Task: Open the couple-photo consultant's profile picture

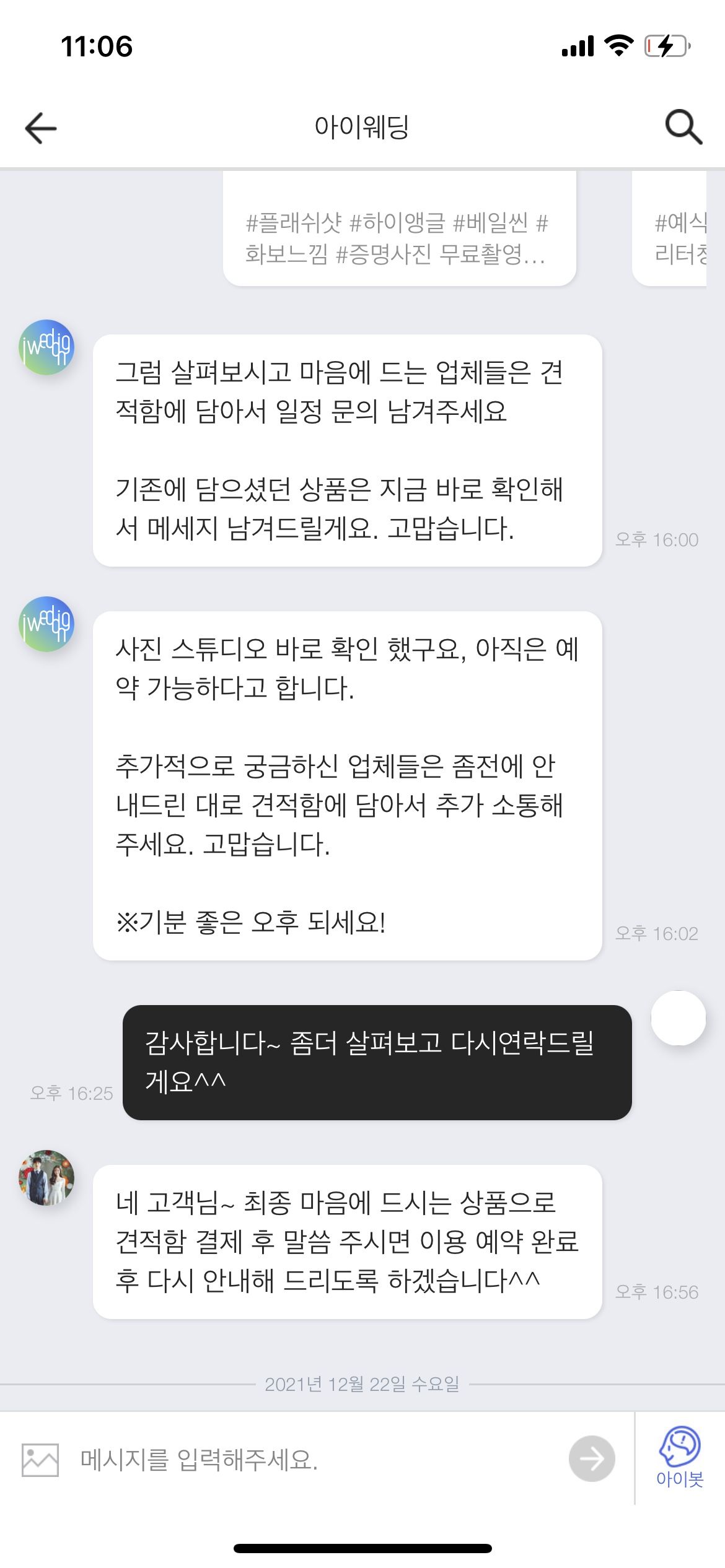Action: [x=46, y=1178]
